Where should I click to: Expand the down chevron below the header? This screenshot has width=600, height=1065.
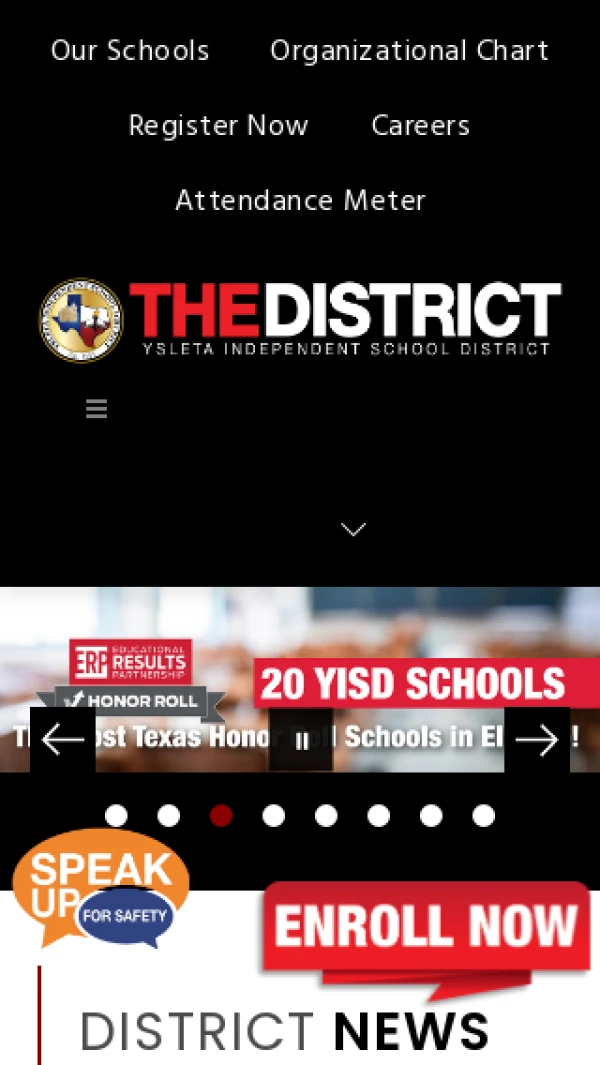pyautogui.click(x=353, y=529)
